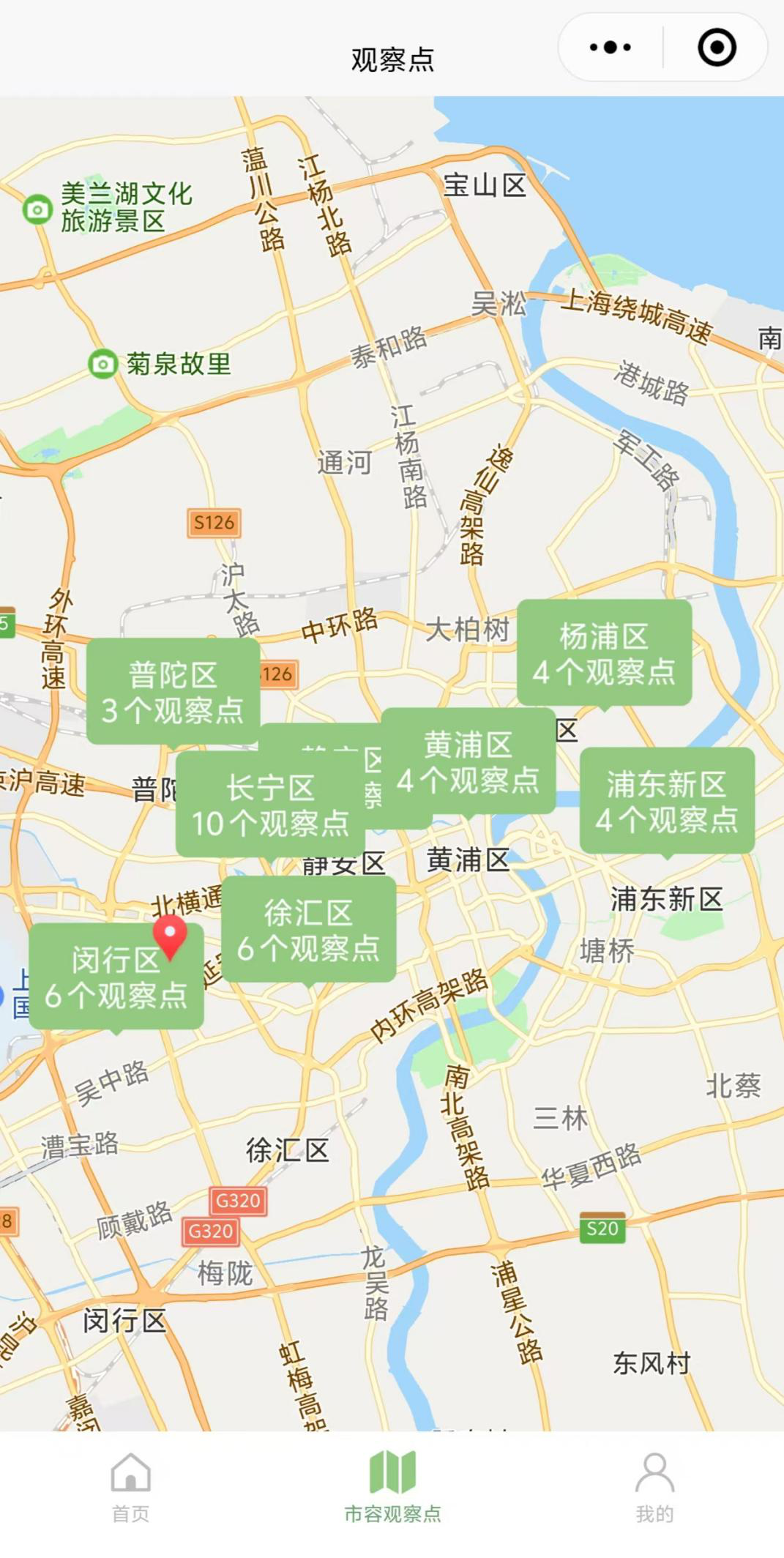This screenshot has width=784, height=1558.
Task: Tap the 普陀区 3个观察点 callout
Action: 173,691
